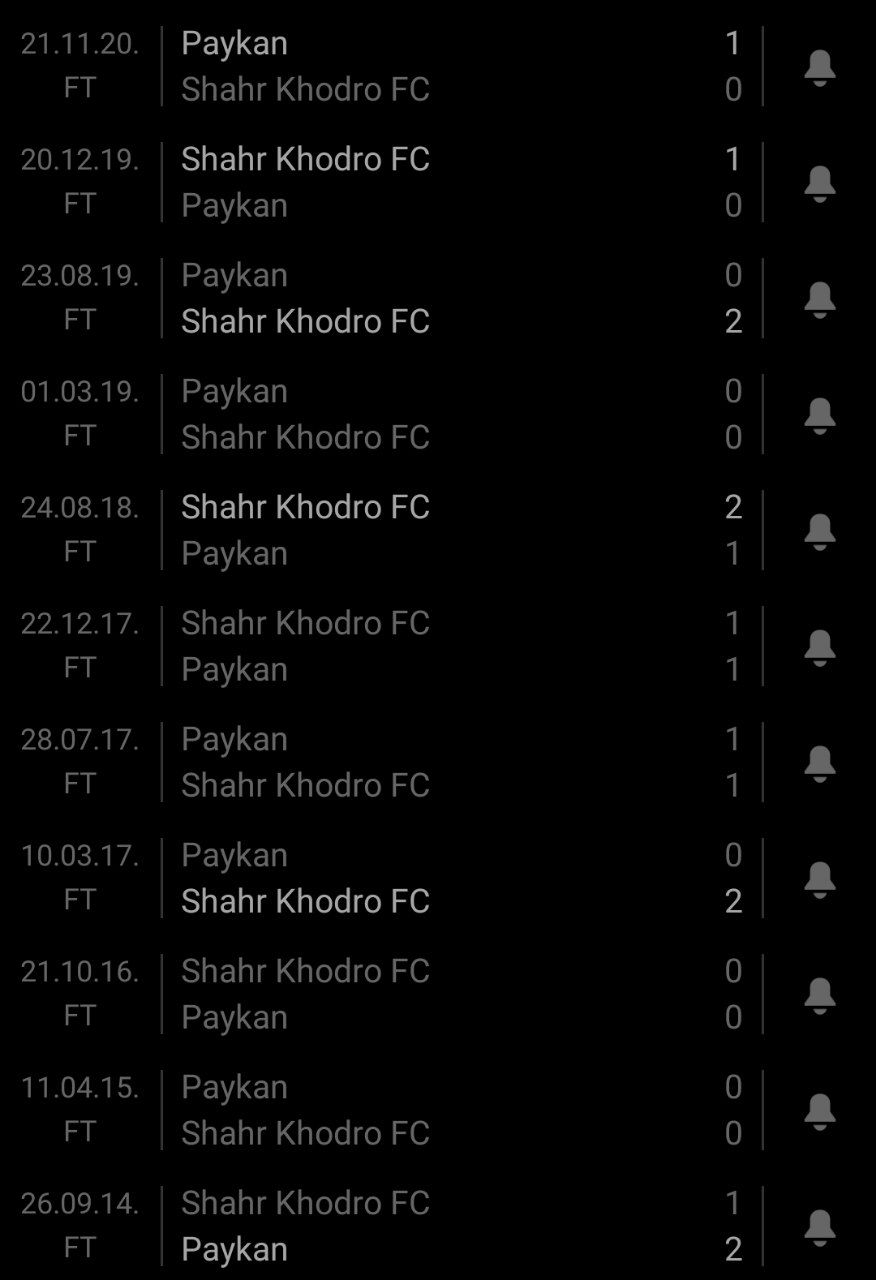The width and height of the screenshot is (876, 1280).
Task: Toggle the bell for the 26.09.14 match
Action: click(820, 1227)
